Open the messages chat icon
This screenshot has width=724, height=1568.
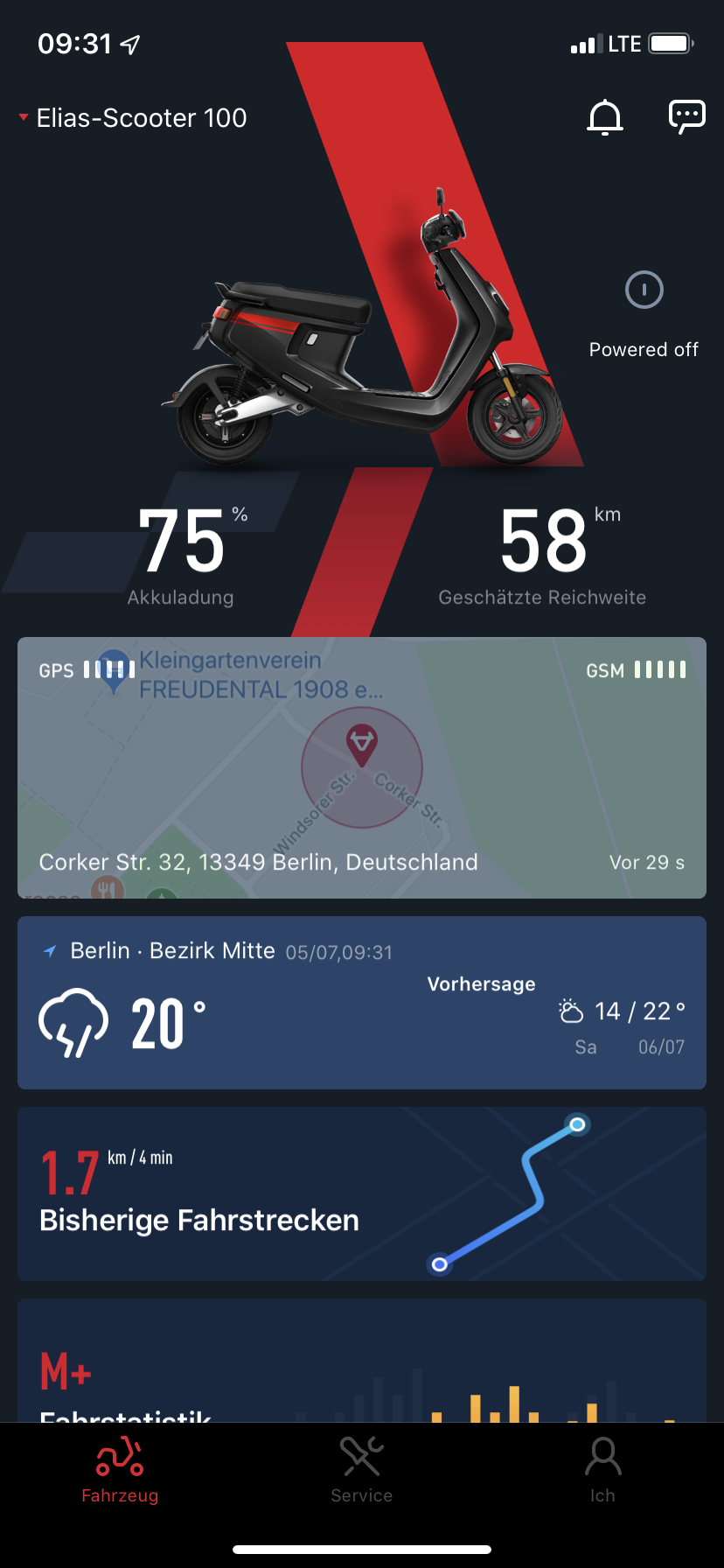[x=686, y=116]
